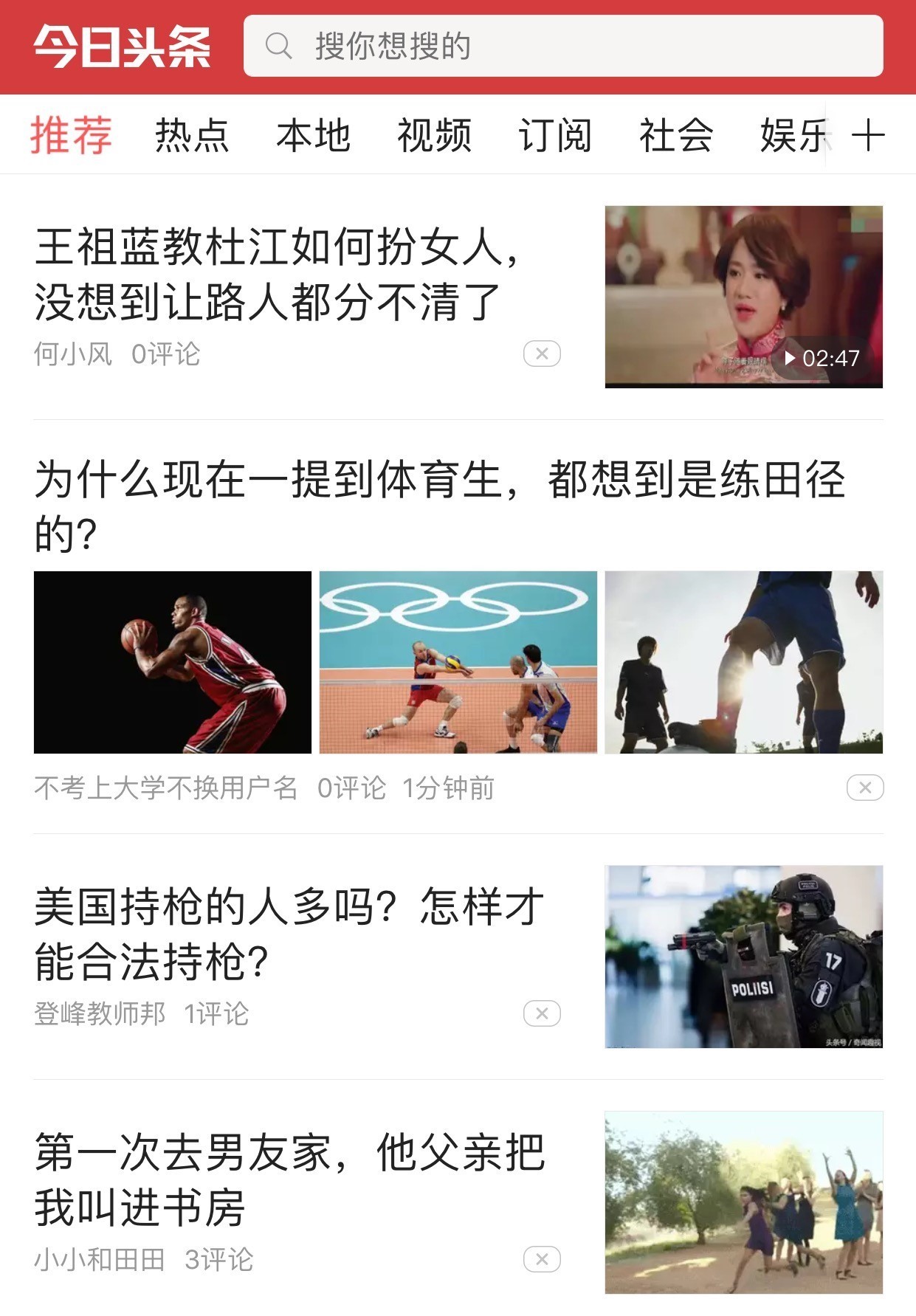Dismiss the 不考上大学不换用户名 post
Image resolution: width=916 pixels, height=1316 pixels.
[865, 788]
